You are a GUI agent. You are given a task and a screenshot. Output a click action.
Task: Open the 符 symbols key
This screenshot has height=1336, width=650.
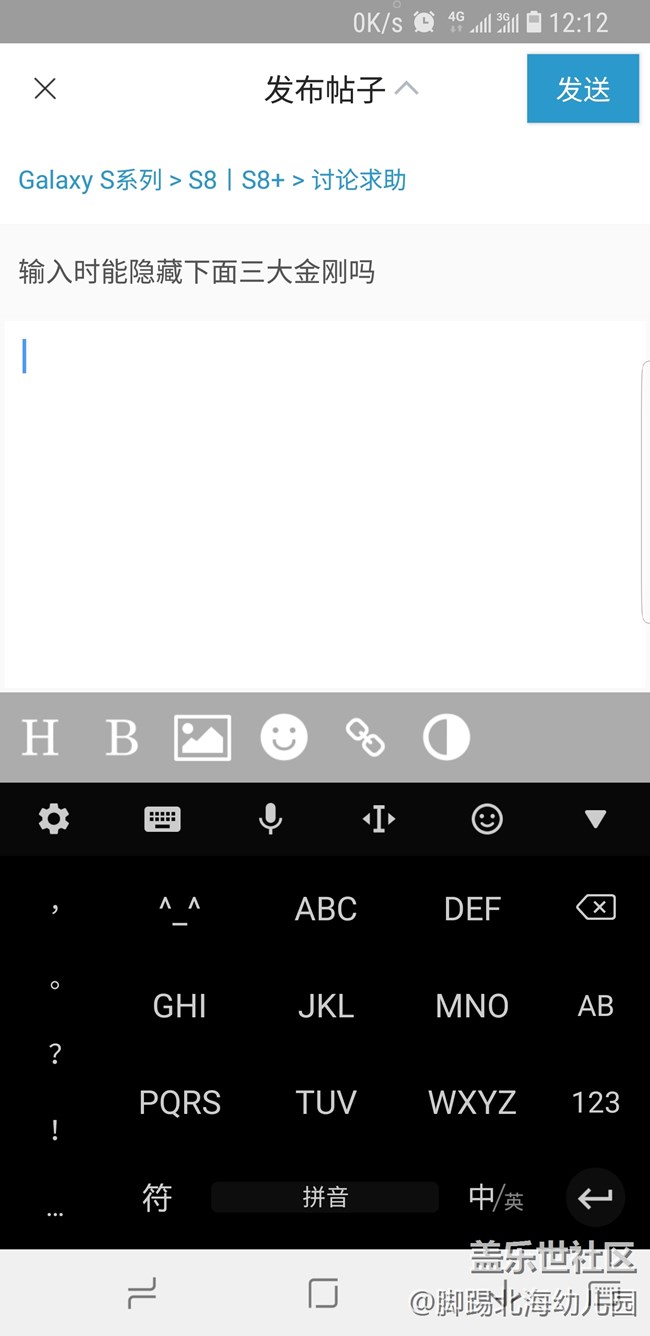[157, 1197]
